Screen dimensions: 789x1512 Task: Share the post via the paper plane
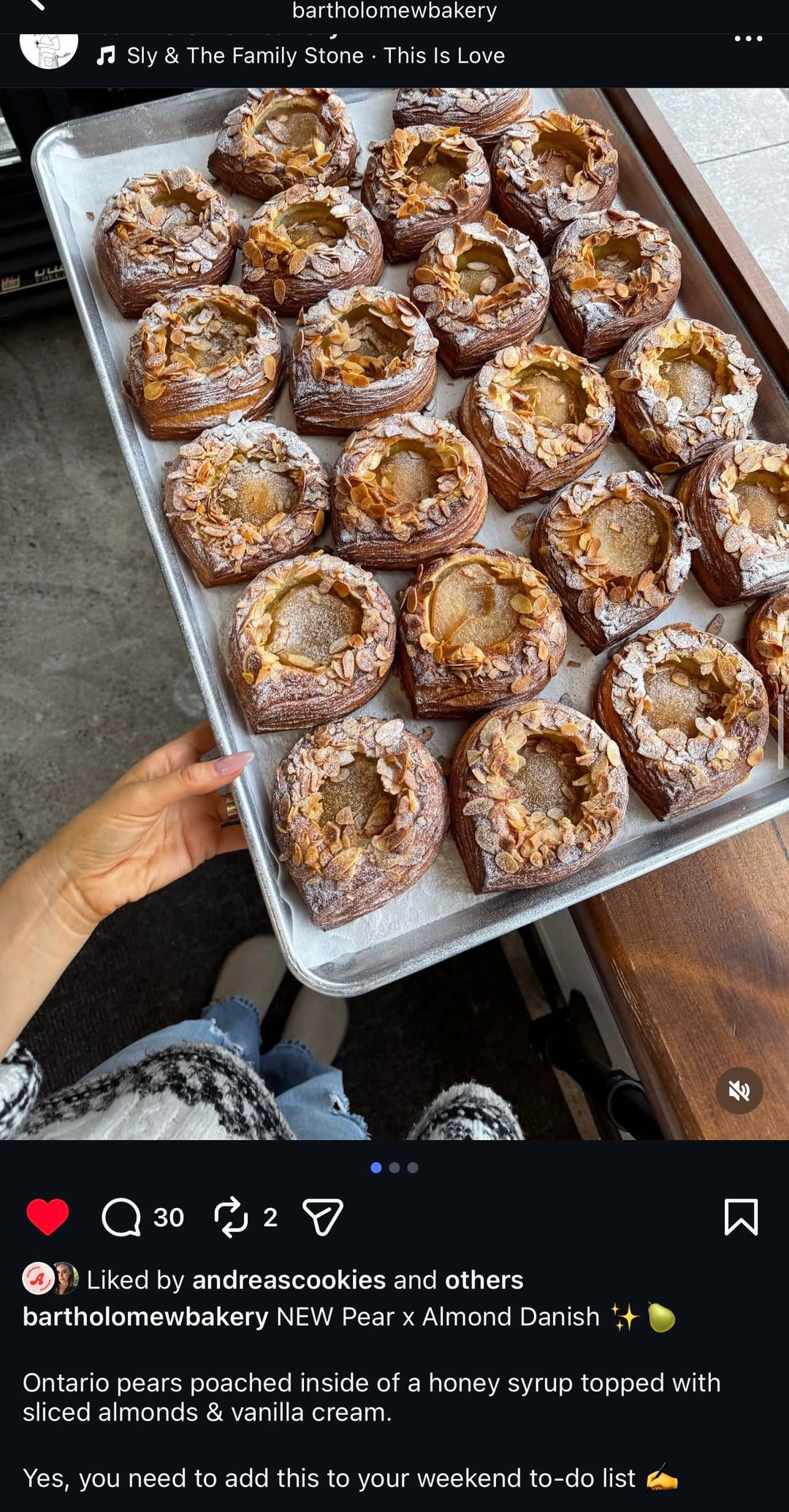click(322, 1217)
